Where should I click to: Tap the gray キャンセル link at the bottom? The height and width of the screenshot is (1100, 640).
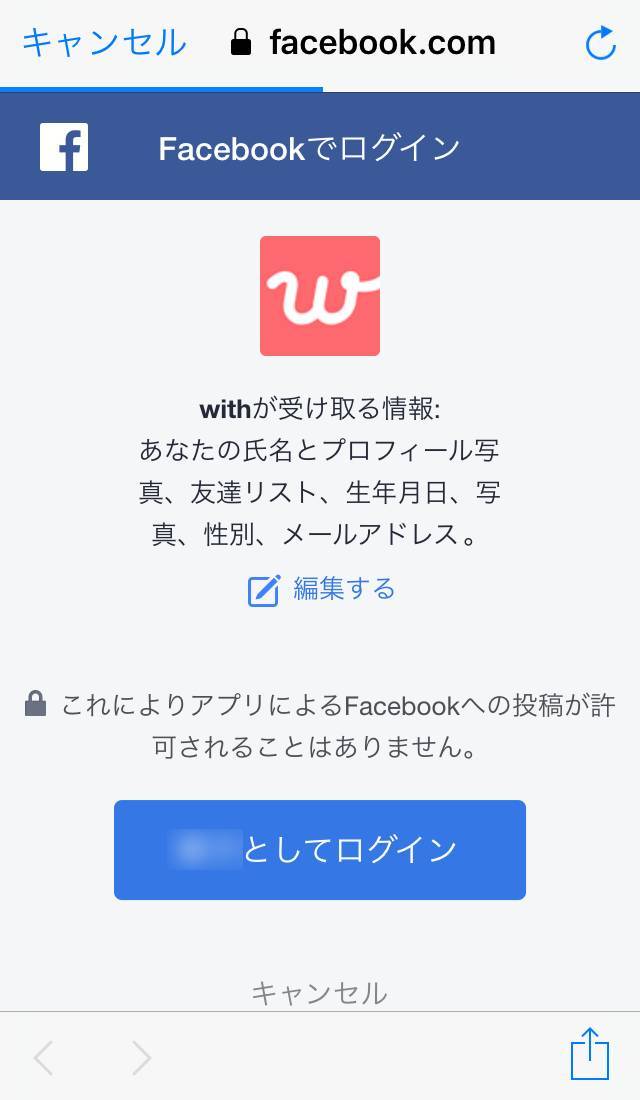(319, 992)
